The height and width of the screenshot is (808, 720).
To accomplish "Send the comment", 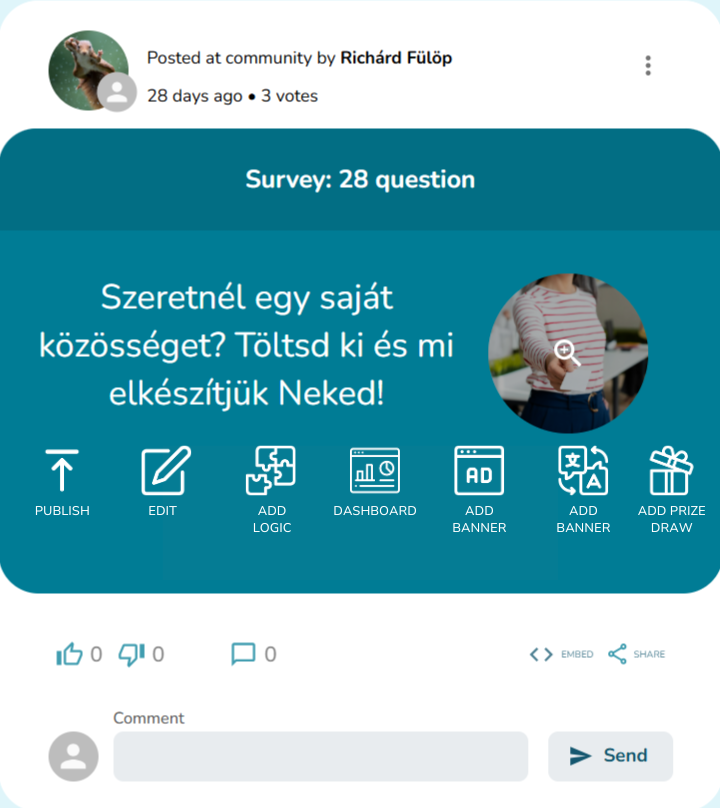I will point(610,756).
